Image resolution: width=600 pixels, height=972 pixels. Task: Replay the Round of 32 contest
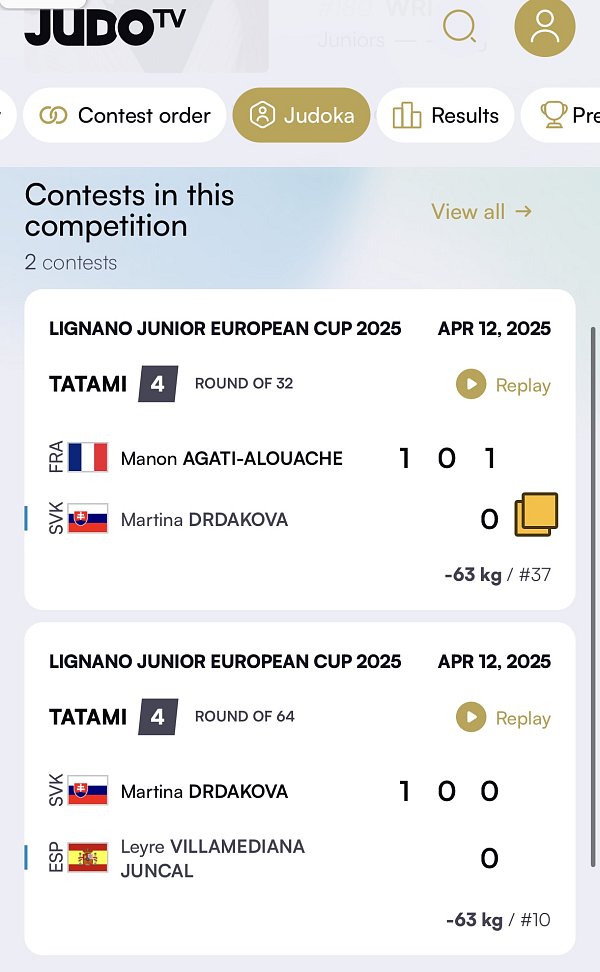point(503,385)
